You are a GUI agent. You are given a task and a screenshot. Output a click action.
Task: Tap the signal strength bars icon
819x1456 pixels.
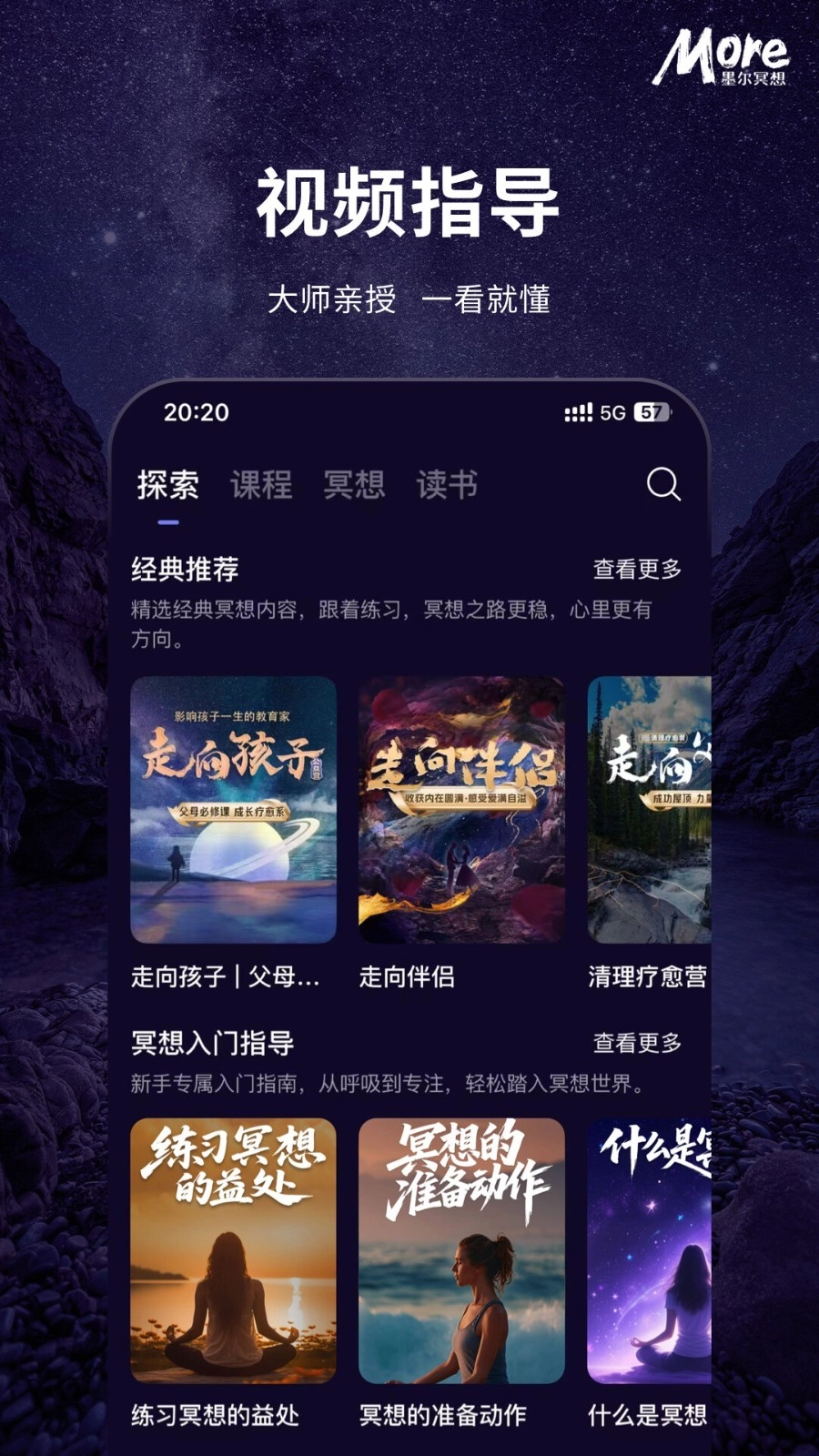click(x=580, y=411)
